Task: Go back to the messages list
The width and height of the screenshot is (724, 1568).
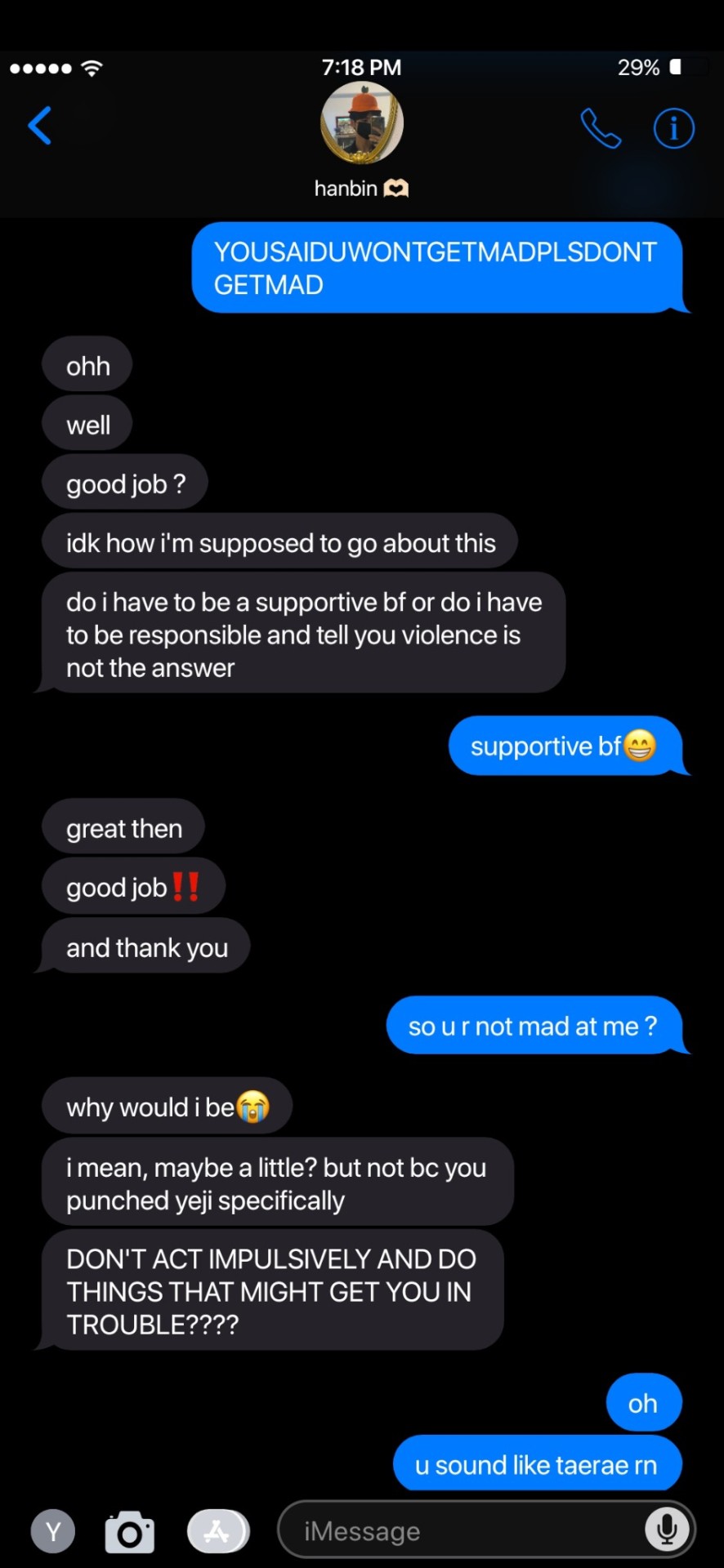Action: coord(39,126)
